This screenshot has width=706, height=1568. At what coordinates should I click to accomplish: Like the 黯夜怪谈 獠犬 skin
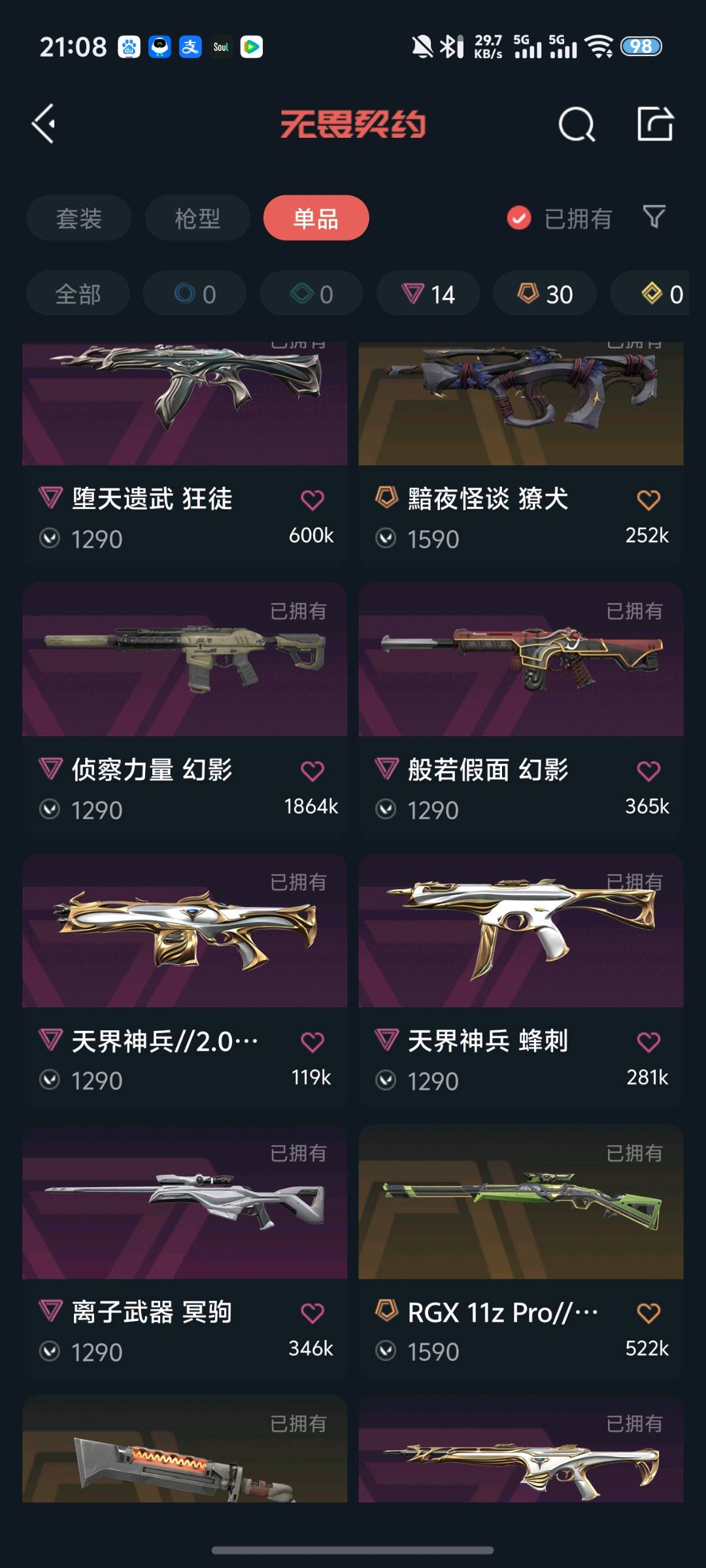[648, 500]
